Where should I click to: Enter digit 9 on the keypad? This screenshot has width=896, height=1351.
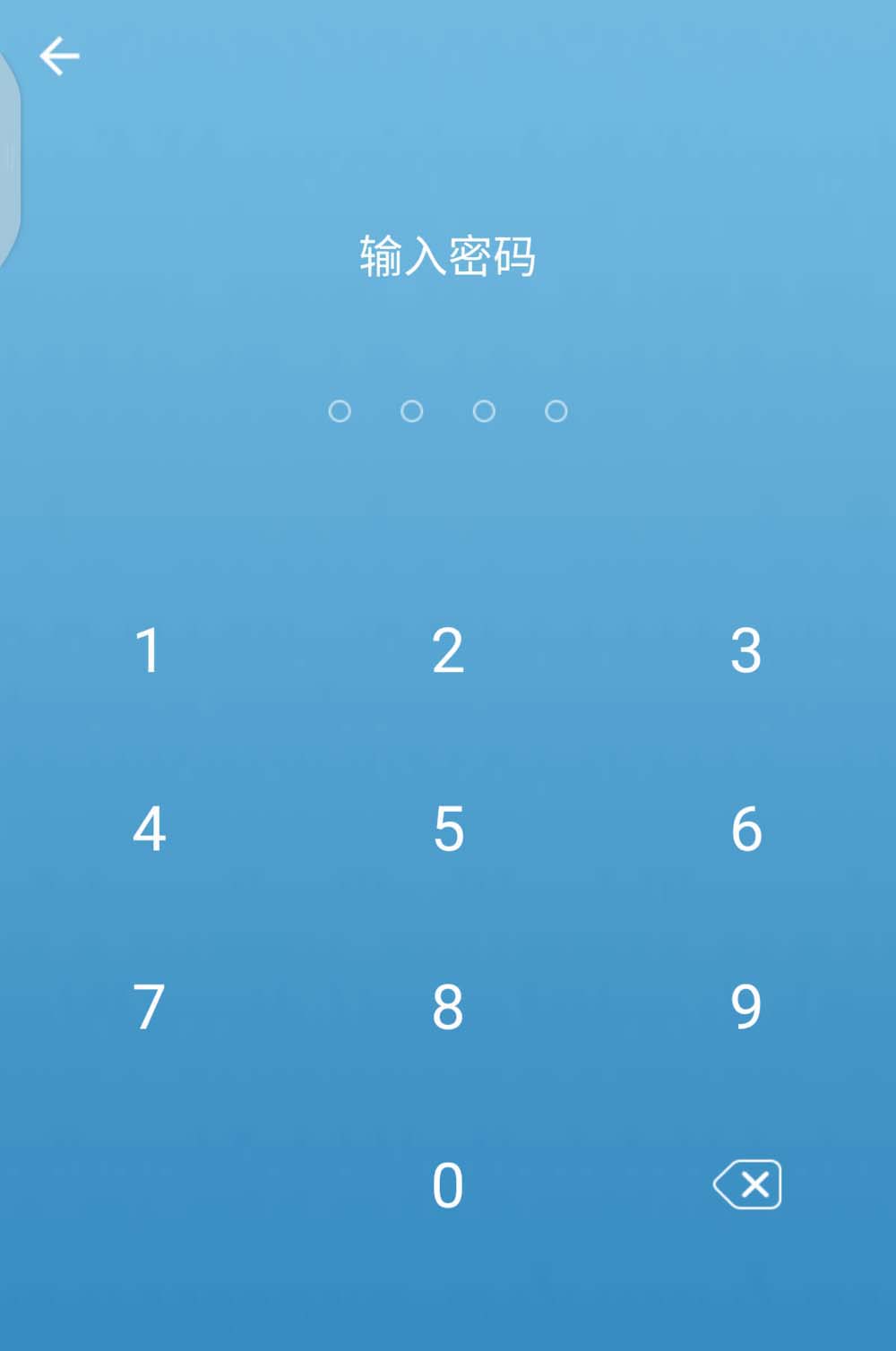click(x=745, y=1006)
